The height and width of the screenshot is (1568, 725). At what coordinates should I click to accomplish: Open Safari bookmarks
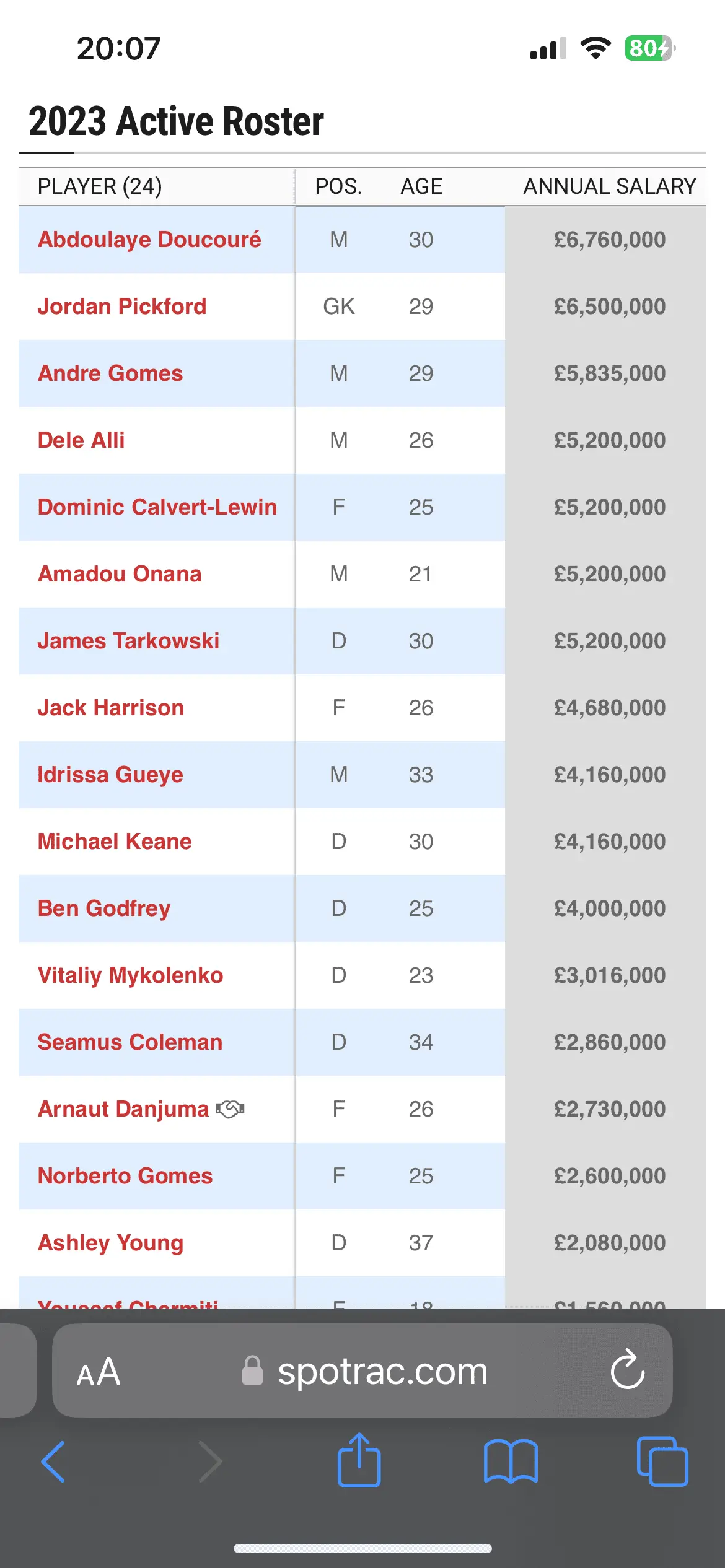(511, 1461)
